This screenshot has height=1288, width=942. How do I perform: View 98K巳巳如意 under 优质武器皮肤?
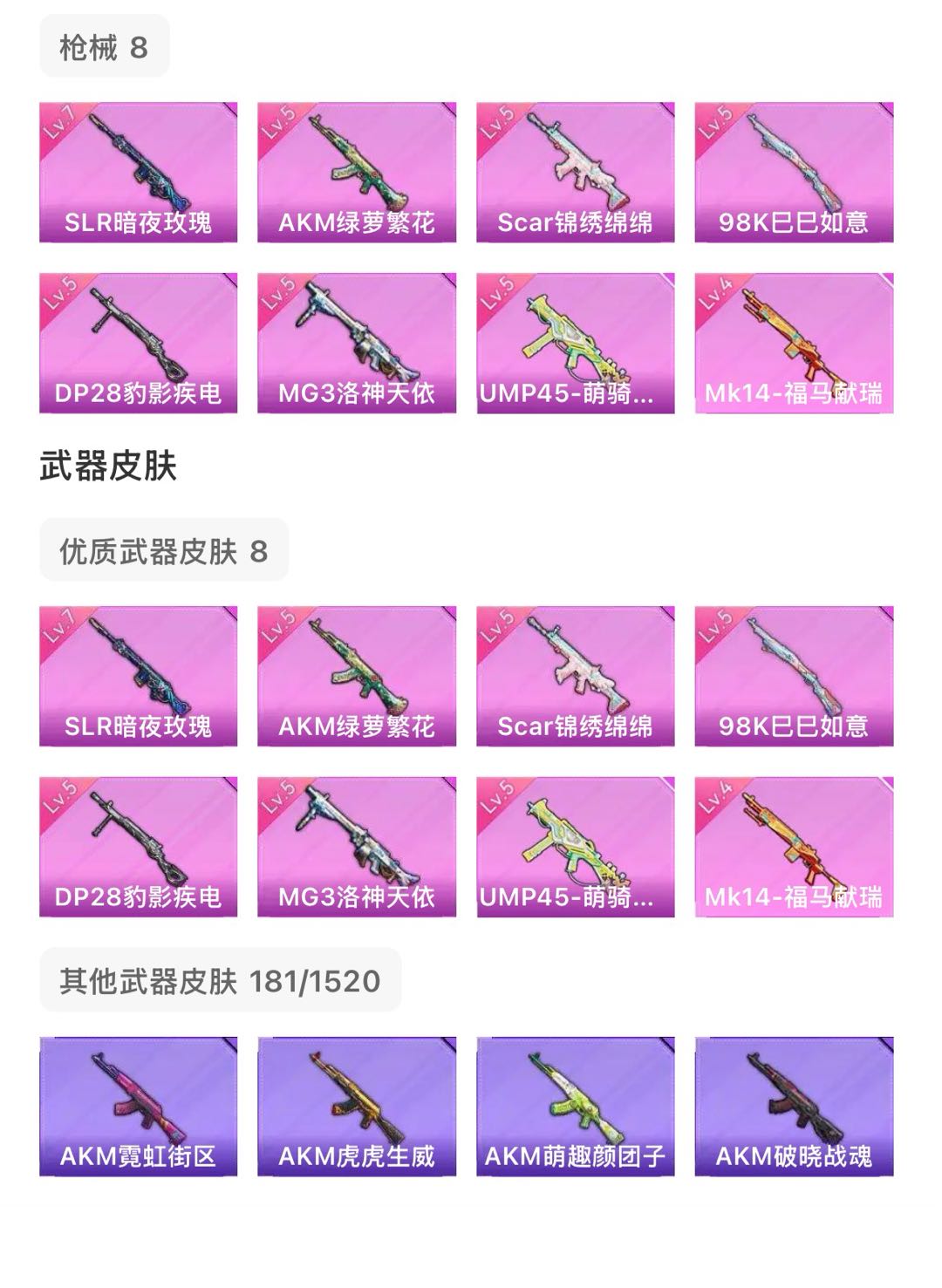tap(794, 676)
